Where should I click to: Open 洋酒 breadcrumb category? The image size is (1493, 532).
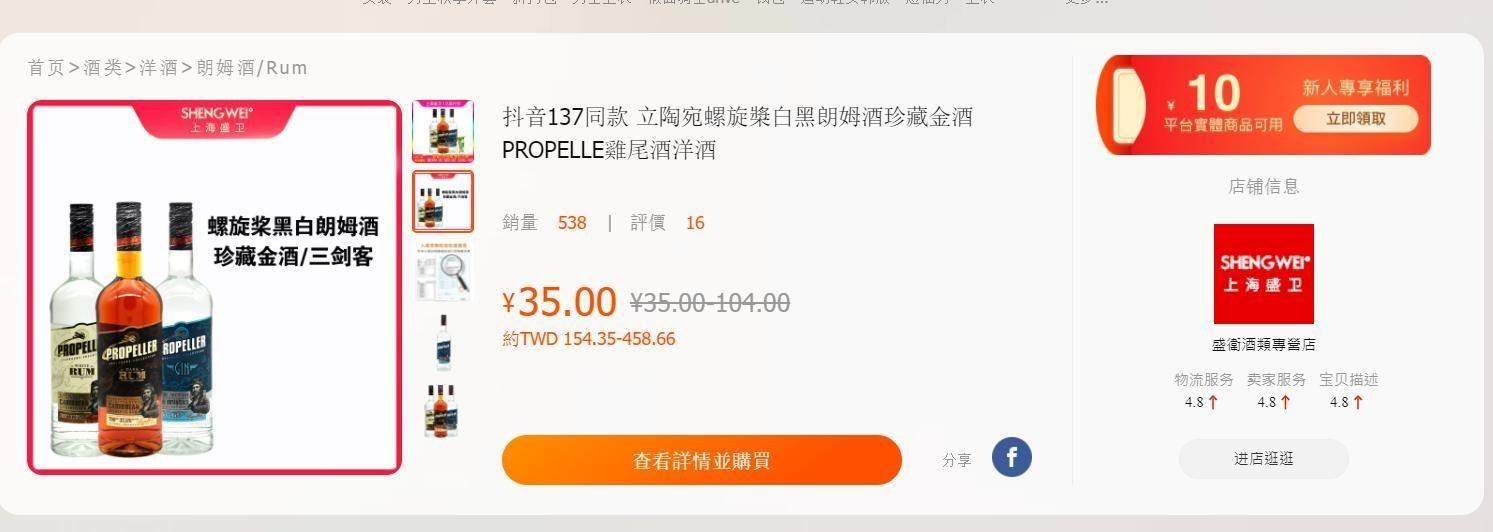[x=158, y=68]
